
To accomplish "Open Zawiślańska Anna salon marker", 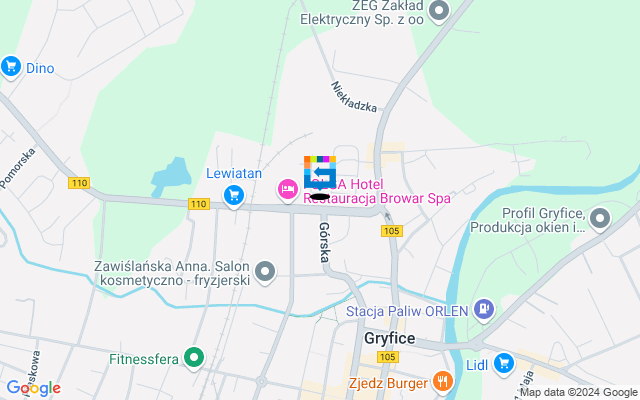I will (265, 270).
